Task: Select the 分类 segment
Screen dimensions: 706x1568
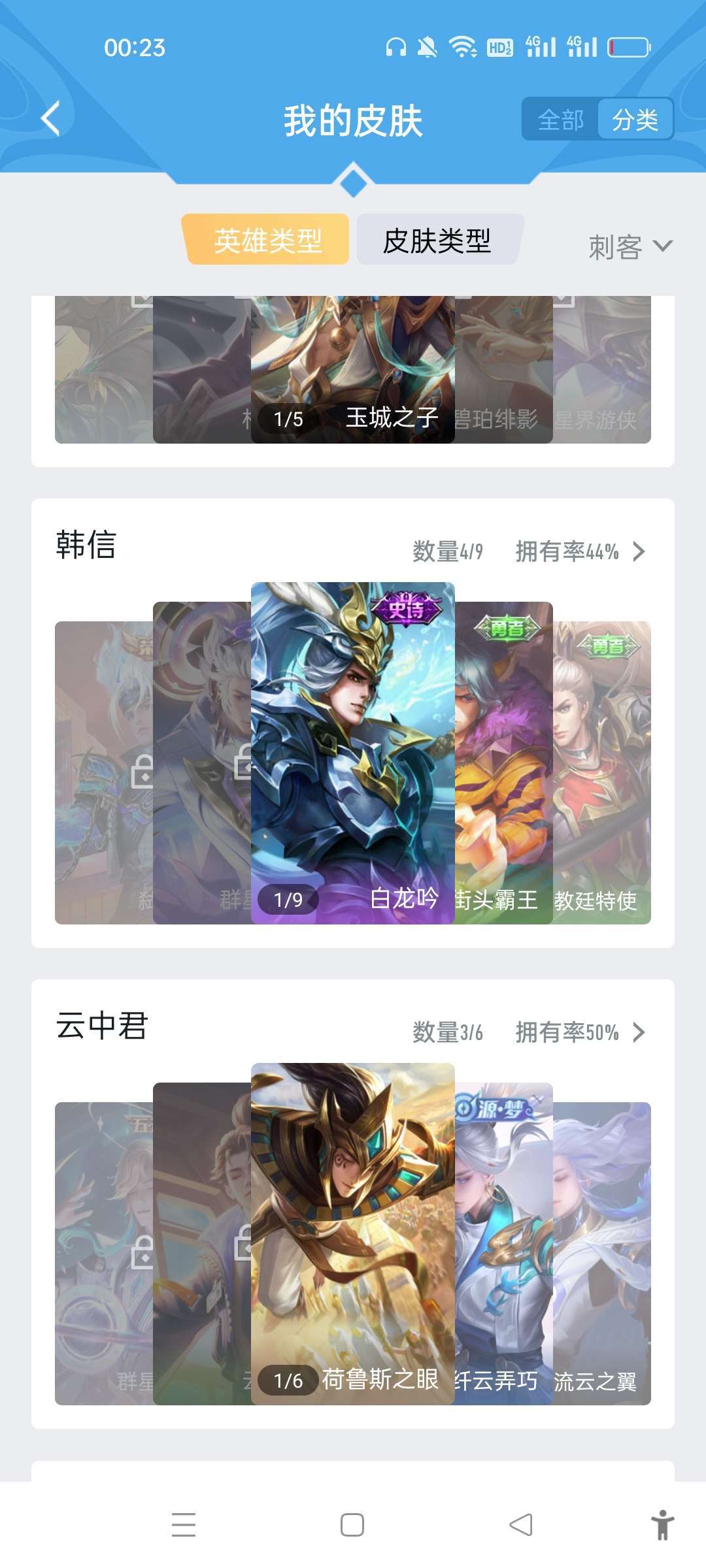Action: (x=635, y=120)
